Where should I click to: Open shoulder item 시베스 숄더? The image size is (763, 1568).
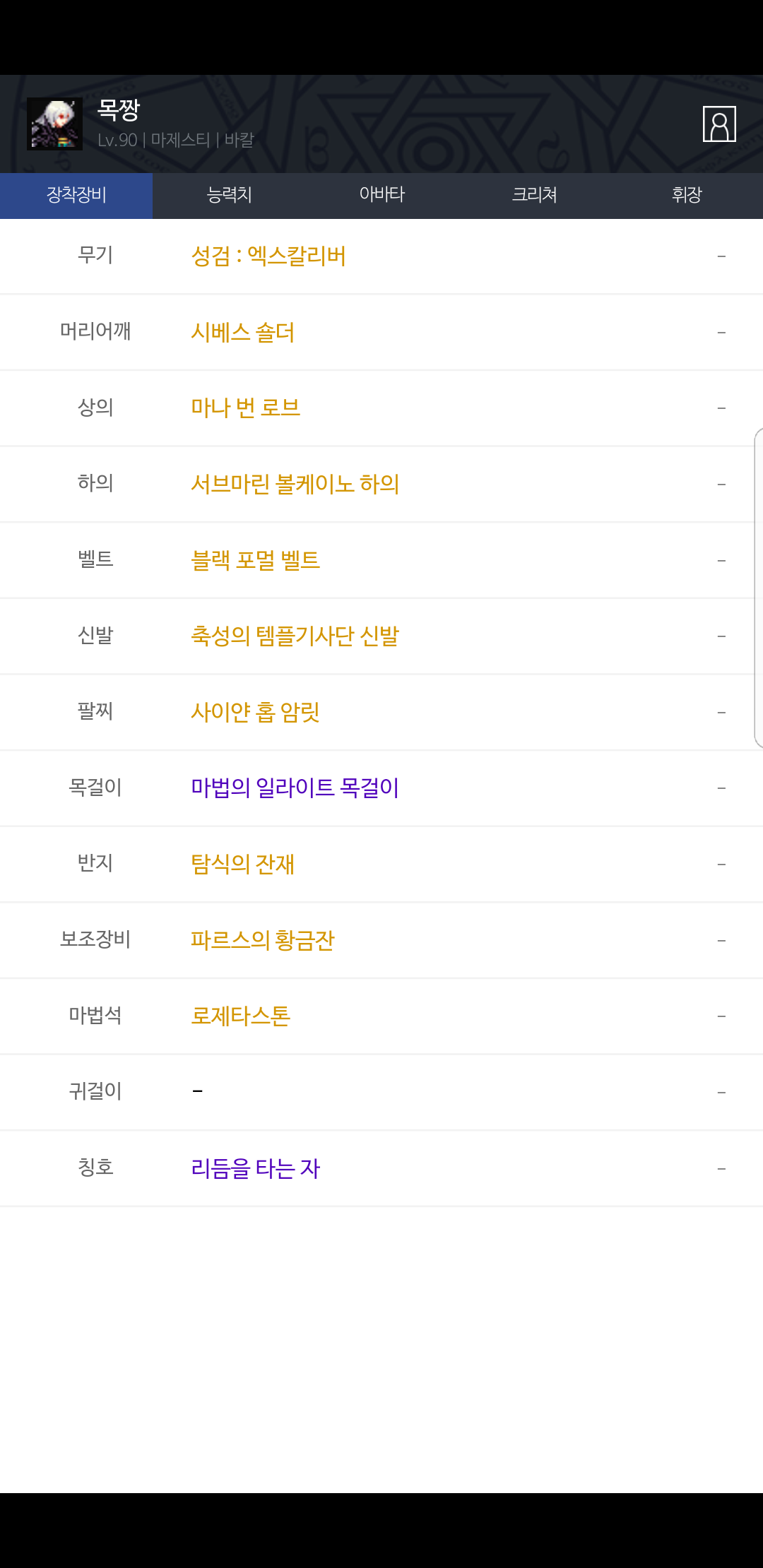(242, 332)
